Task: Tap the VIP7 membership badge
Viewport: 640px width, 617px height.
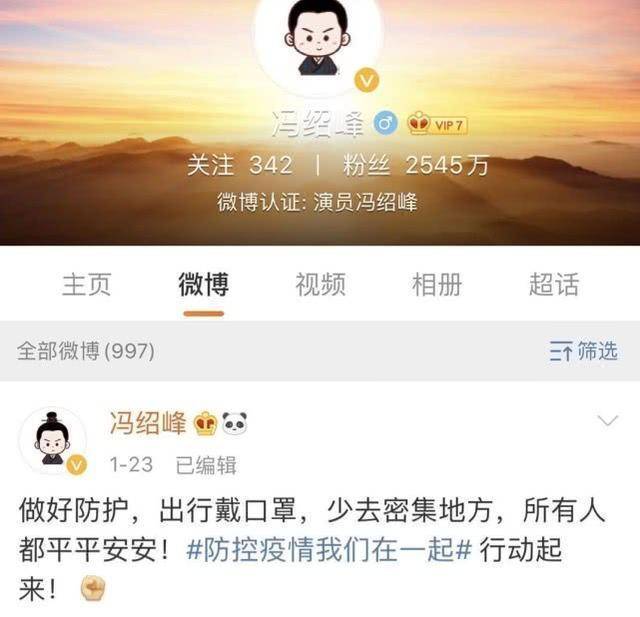Action: pos(437,125)
